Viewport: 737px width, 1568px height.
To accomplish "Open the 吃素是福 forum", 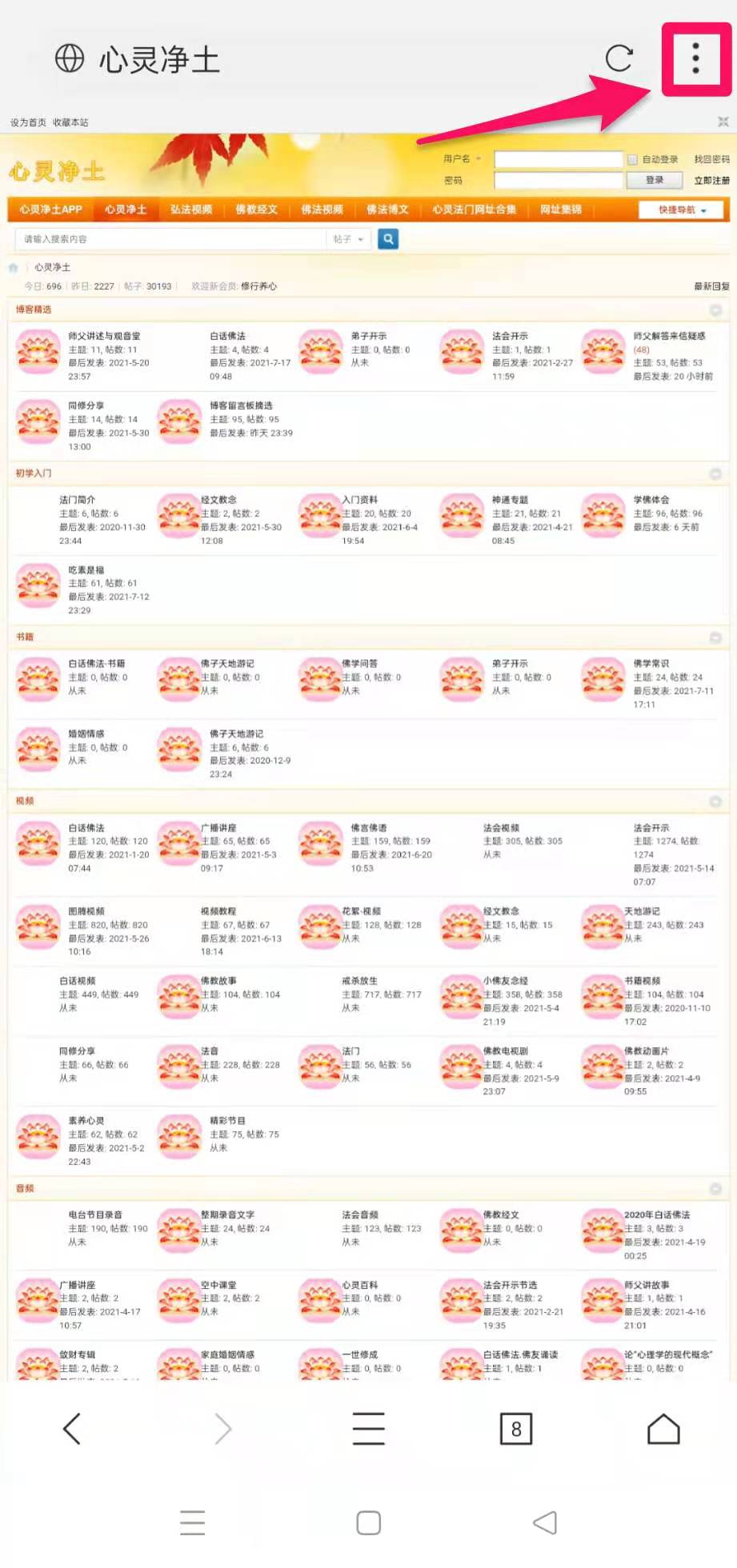I will 86,570.
